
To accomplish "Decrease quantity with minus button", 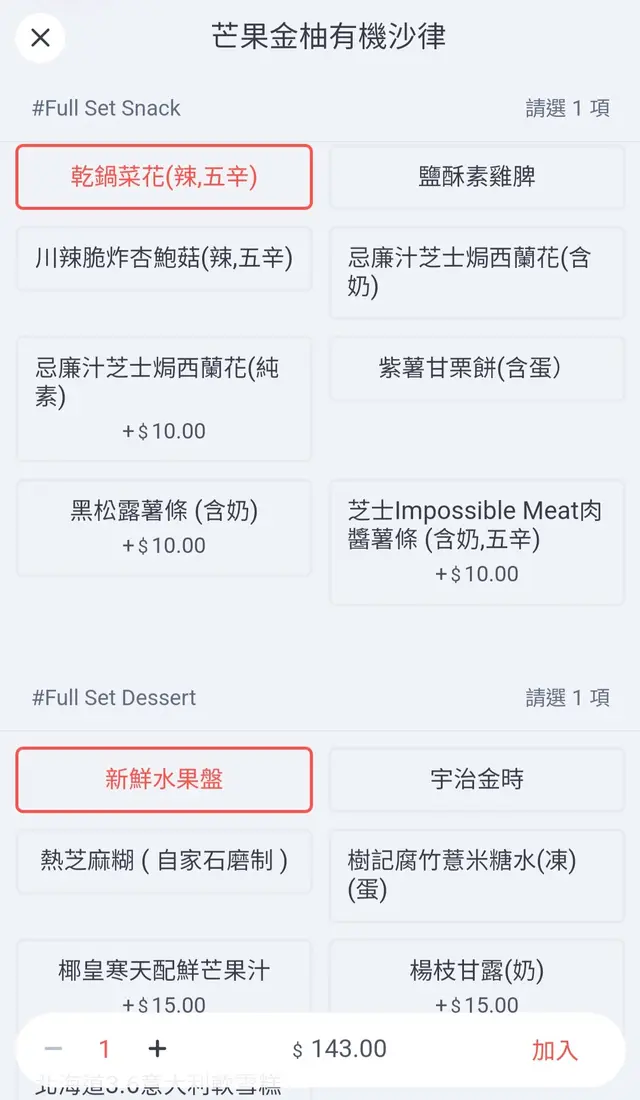I will point(54,1049).
